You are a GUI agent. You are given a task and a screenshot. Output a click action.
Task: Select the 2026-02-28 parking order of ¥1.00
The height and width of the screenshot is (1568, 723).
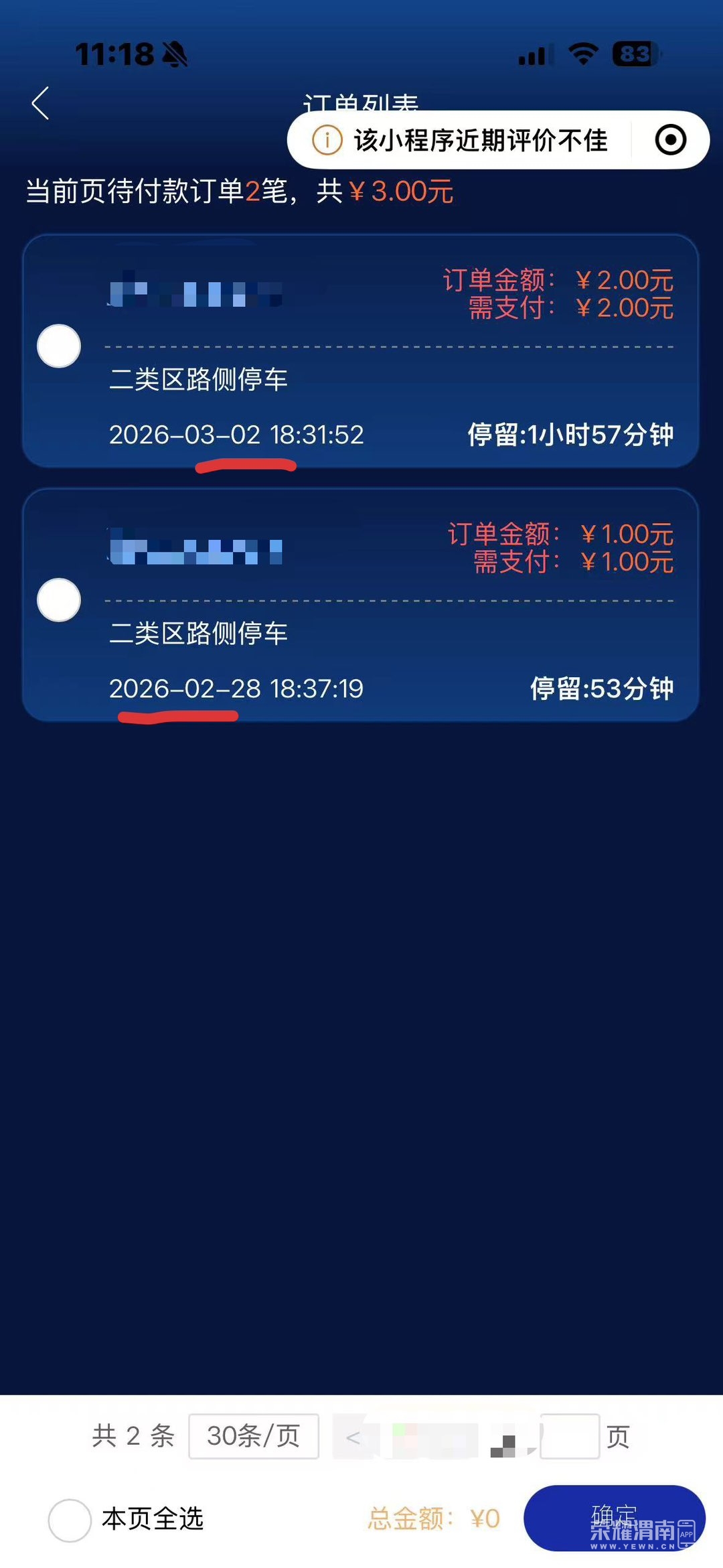[x=59, y=600]
